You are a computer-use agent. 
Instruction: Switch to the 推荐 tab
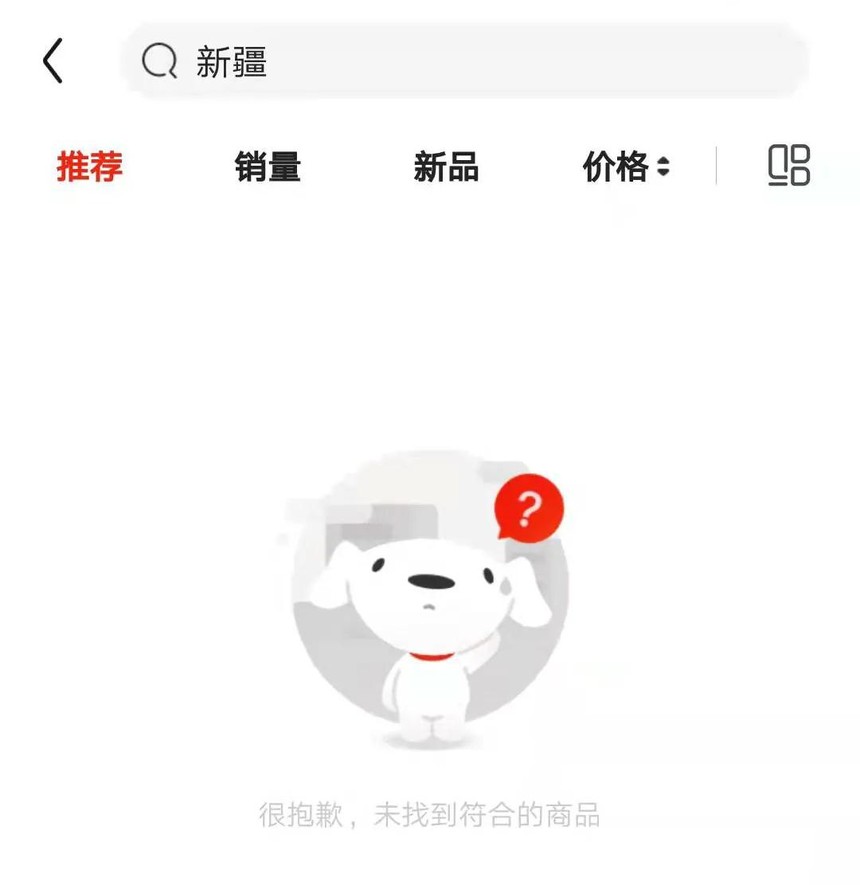[89, 167]
